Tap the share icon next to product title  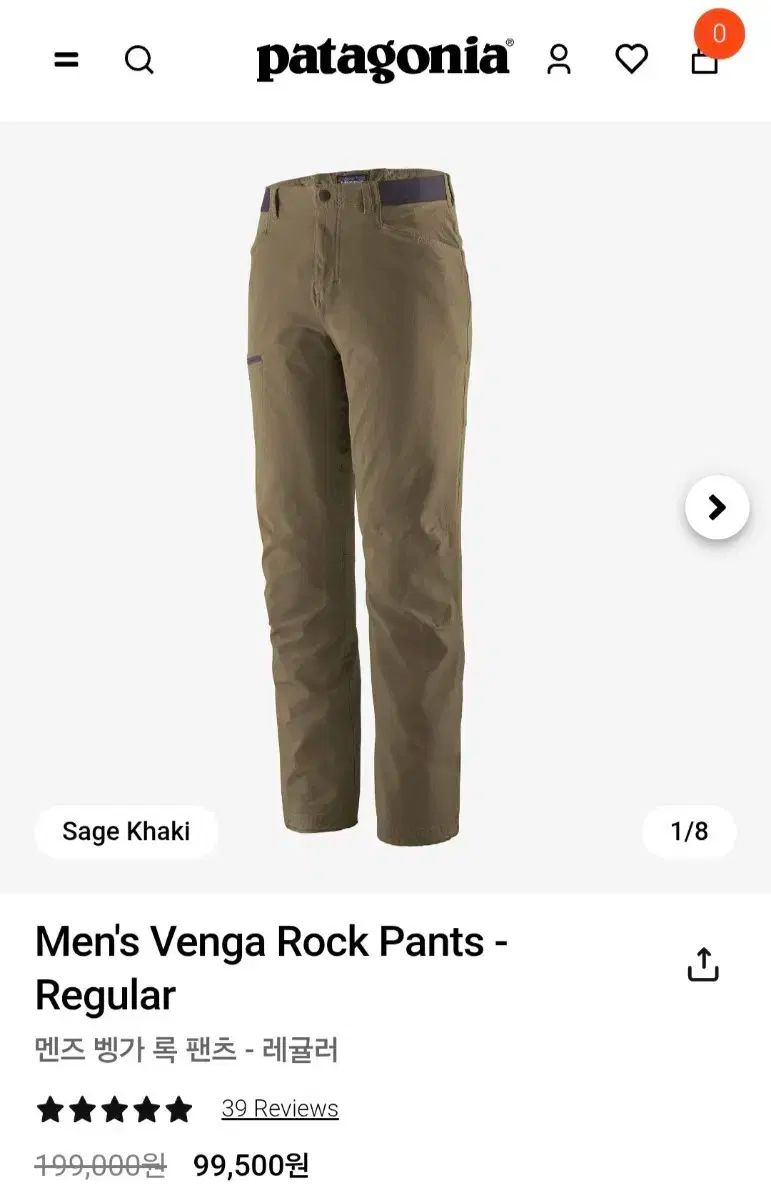[705, 963]
